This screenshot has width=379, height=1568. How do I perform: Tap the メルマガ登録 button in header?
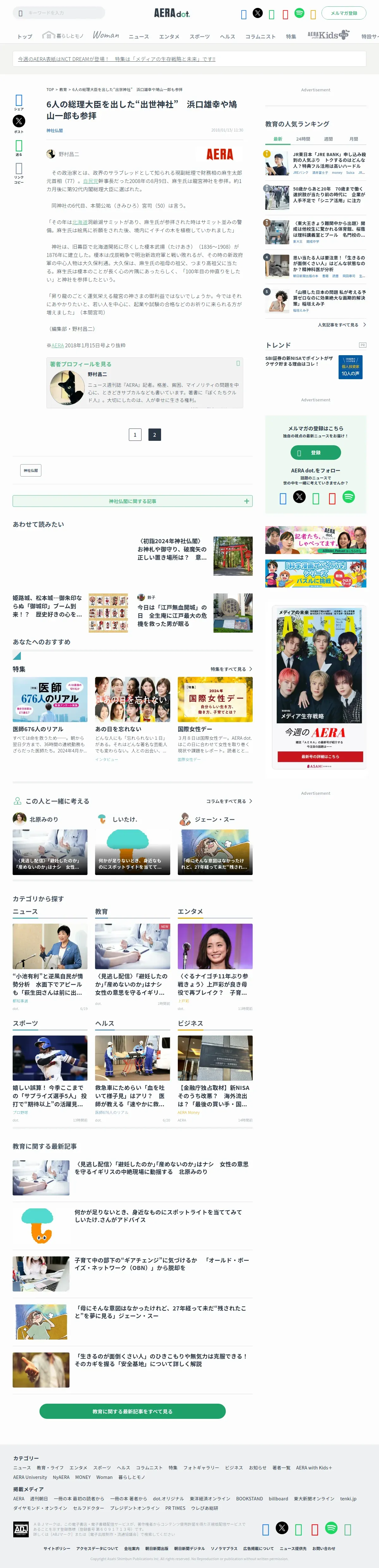344,13
